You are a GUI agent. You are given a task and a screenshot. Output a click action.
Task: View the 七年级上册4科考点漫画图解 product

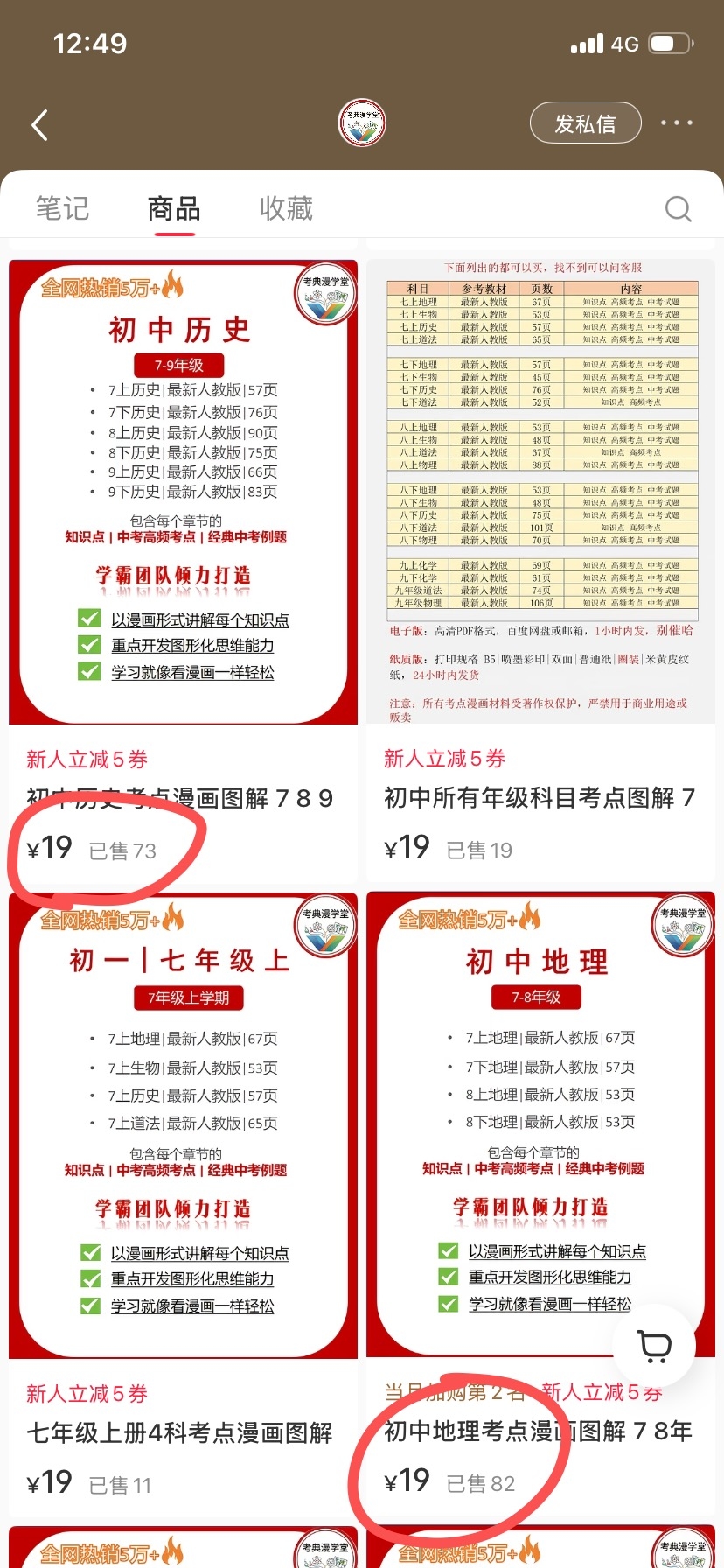tap(184, 1204)
